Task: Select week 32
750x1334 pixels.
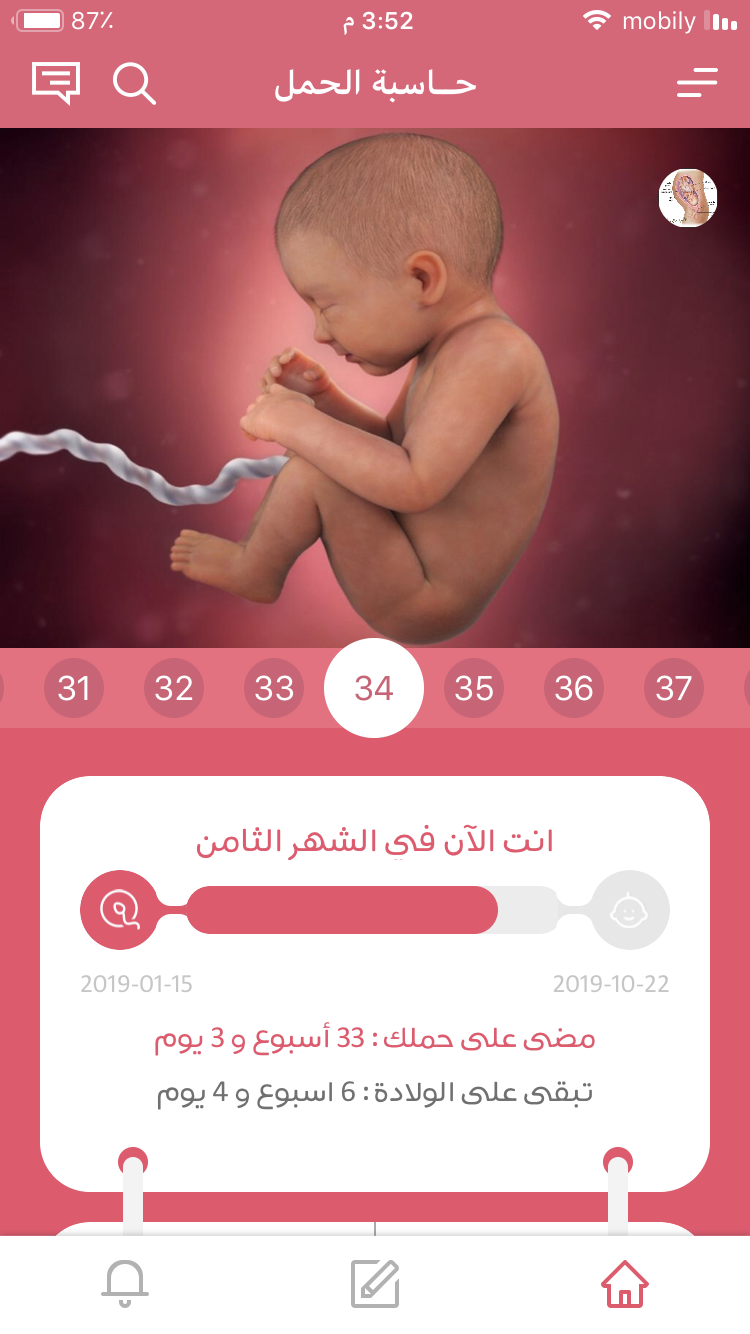Action: 174,688
